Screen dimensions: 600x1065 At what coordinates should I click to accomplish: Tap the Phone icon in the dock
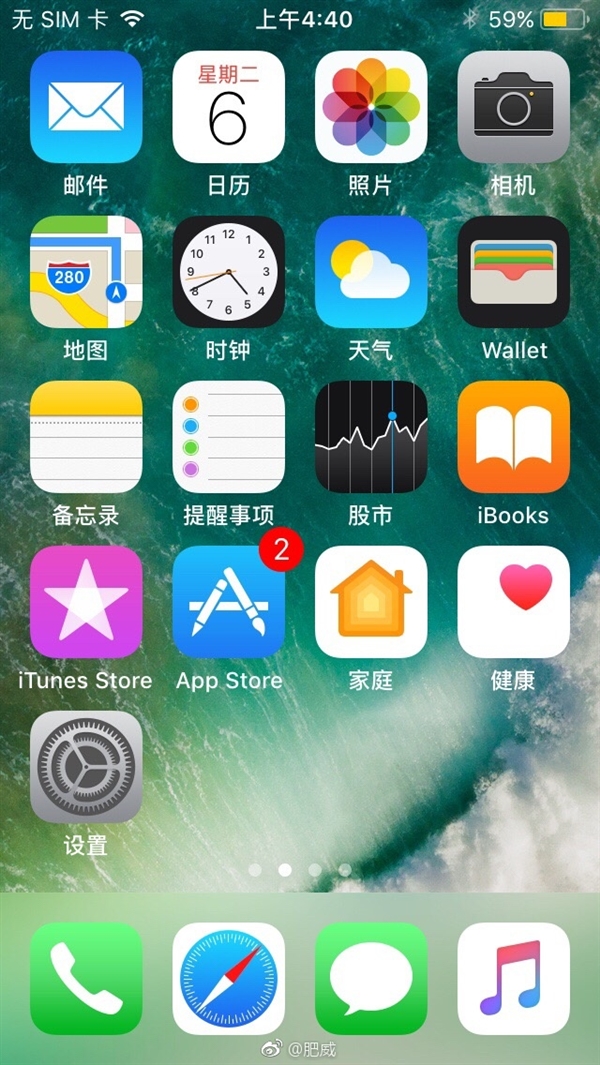pos(86,978)
